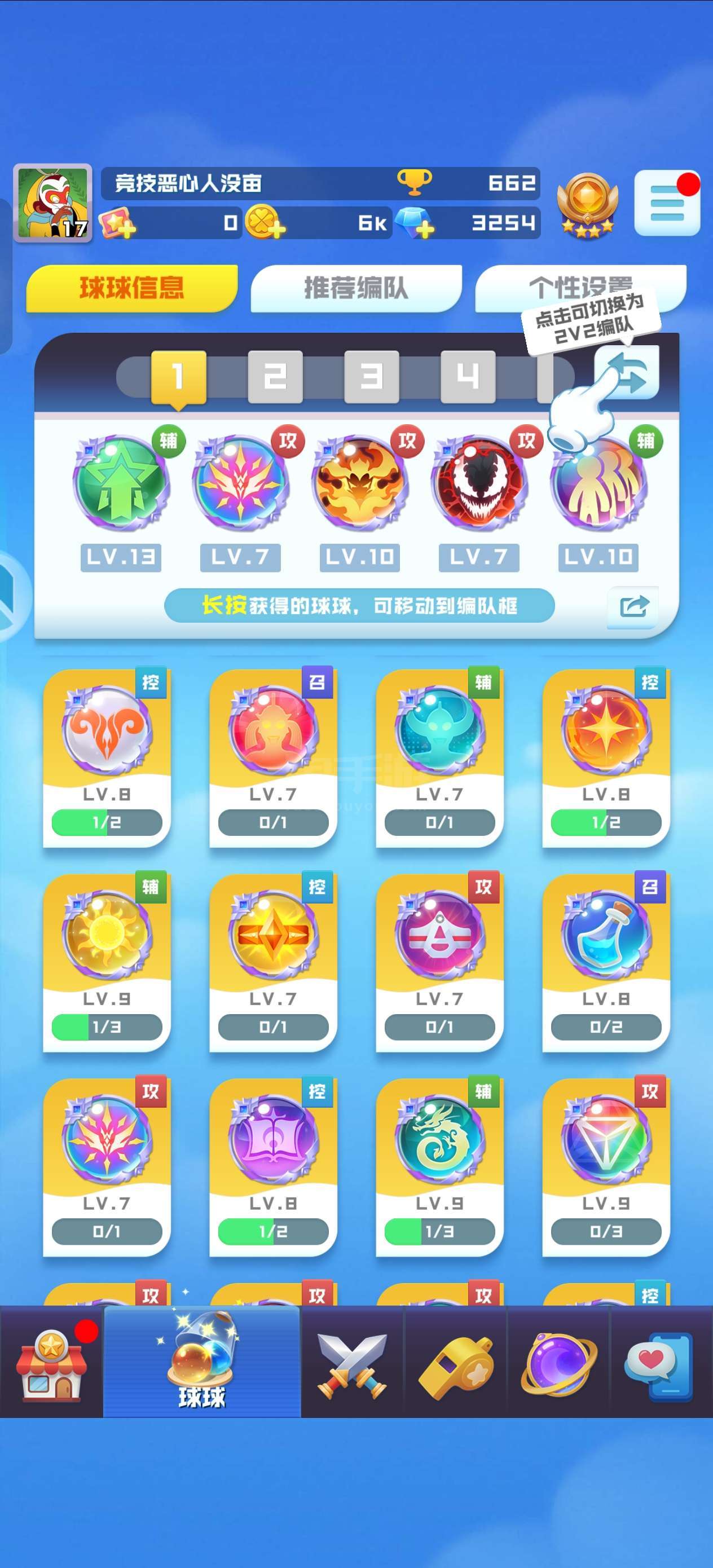Switch to the 个性设置 tab
The image size is (713, 1568).
pyautogui.click(x=580, y=286)
